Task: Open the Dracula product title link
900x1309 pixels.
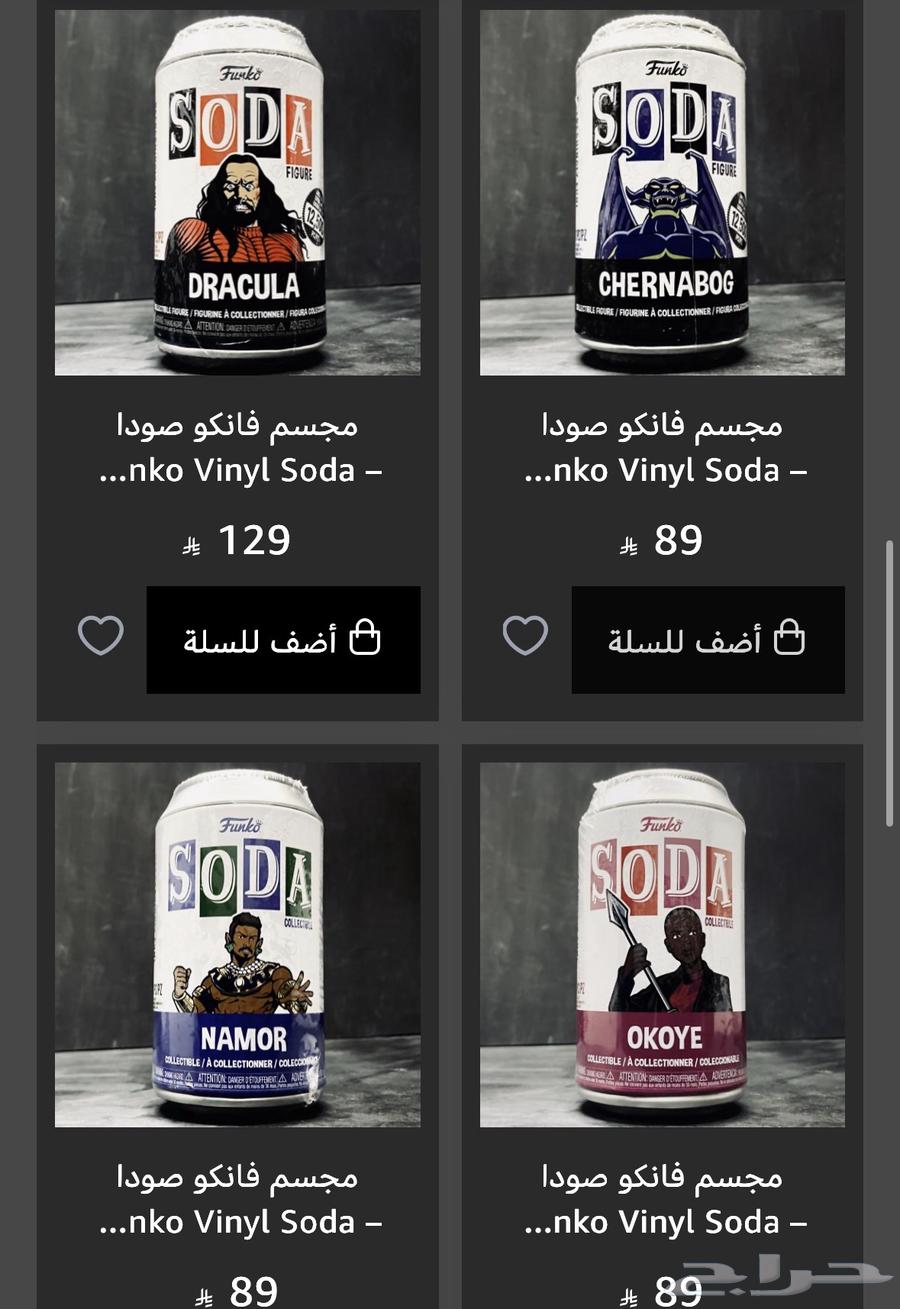Action: pos(237,447)
